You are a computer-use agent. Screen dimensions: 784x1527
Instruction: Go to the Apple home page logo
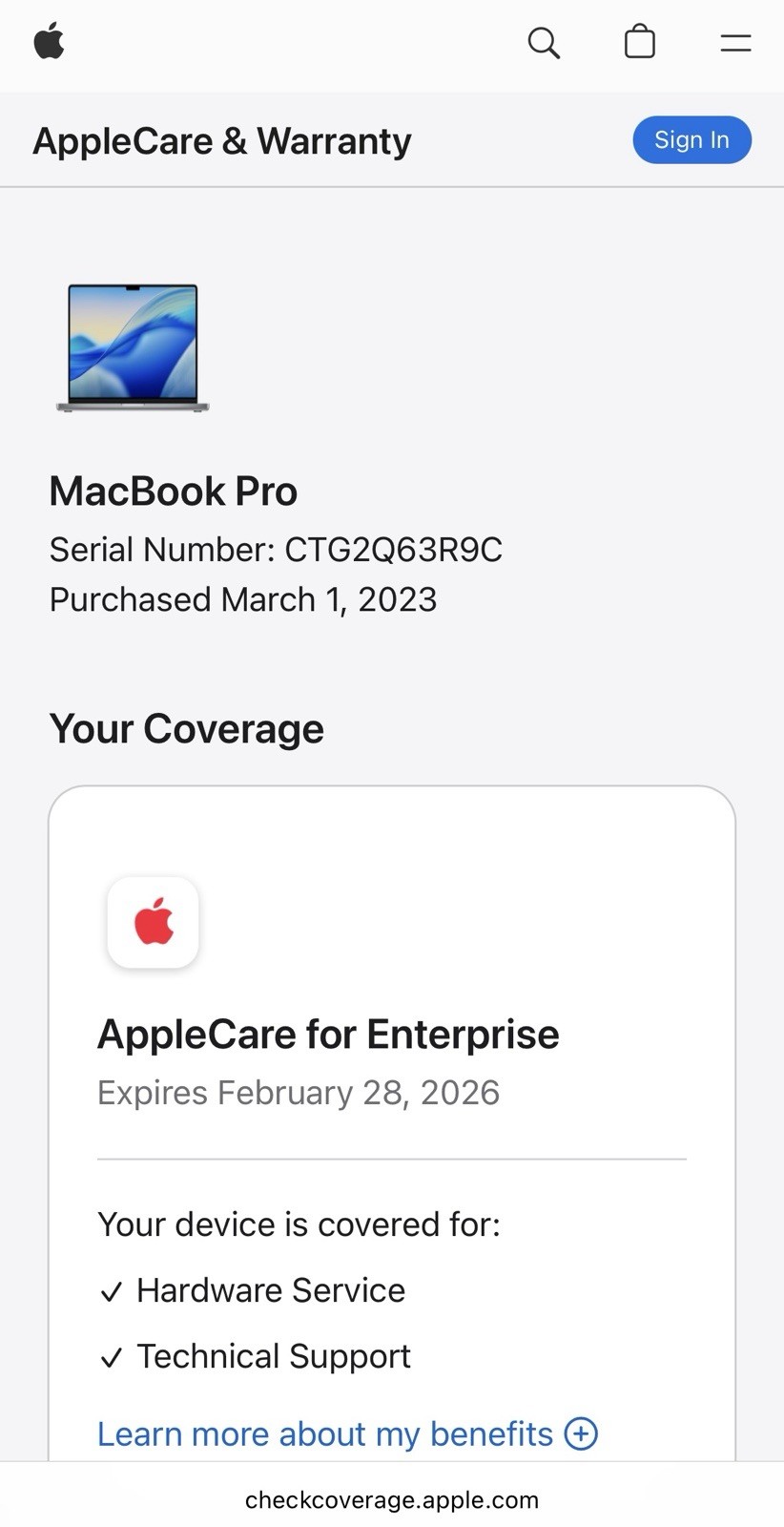(x=50, y=43)
